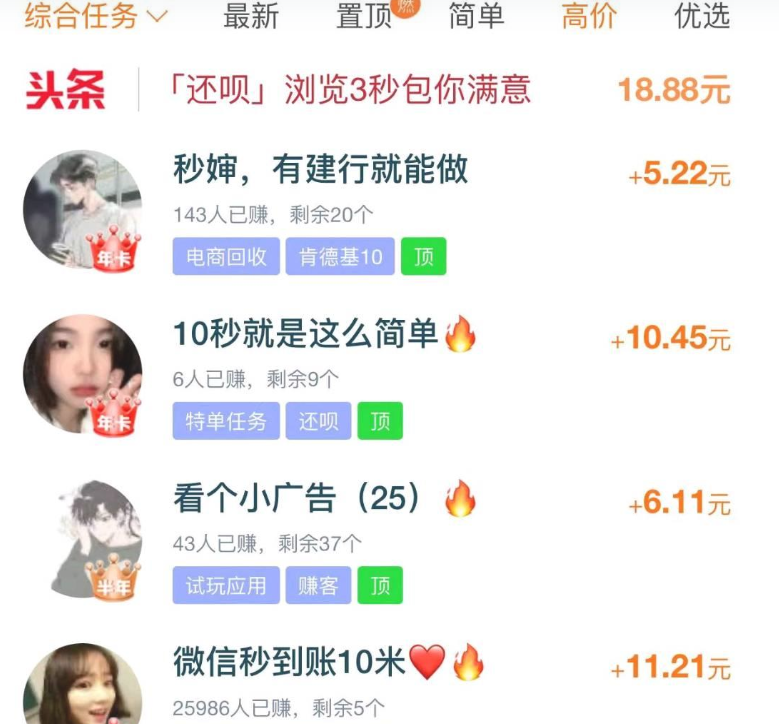Open the 秒婶，有建行就能做 task
This screenshot has height=724, width=779.
[320, 171]
